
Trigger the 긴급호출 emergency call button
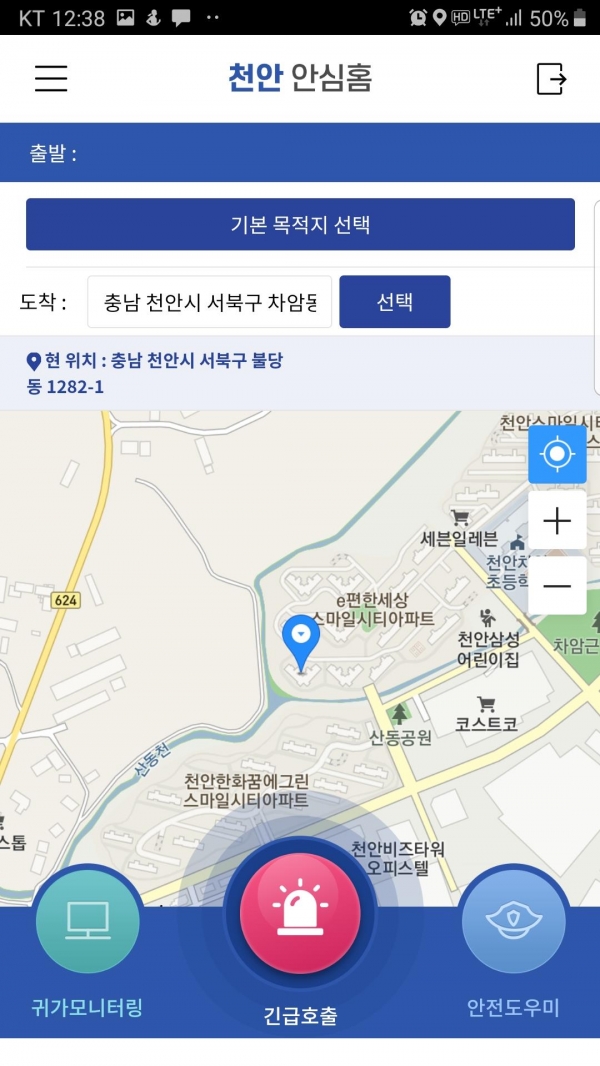300,912
